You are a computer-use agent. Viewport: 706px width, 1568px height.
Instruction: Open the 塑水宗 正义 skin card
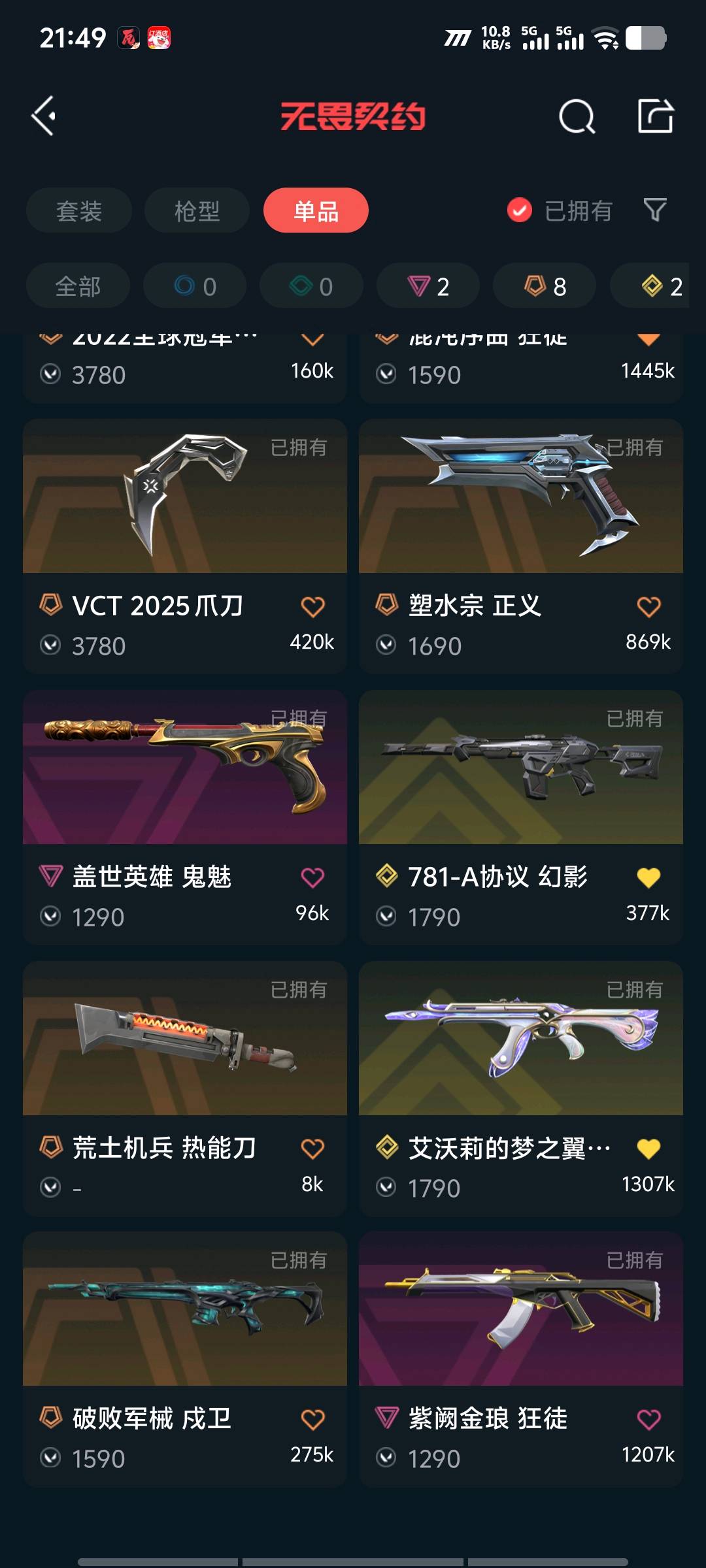click(x=520, y=497)
